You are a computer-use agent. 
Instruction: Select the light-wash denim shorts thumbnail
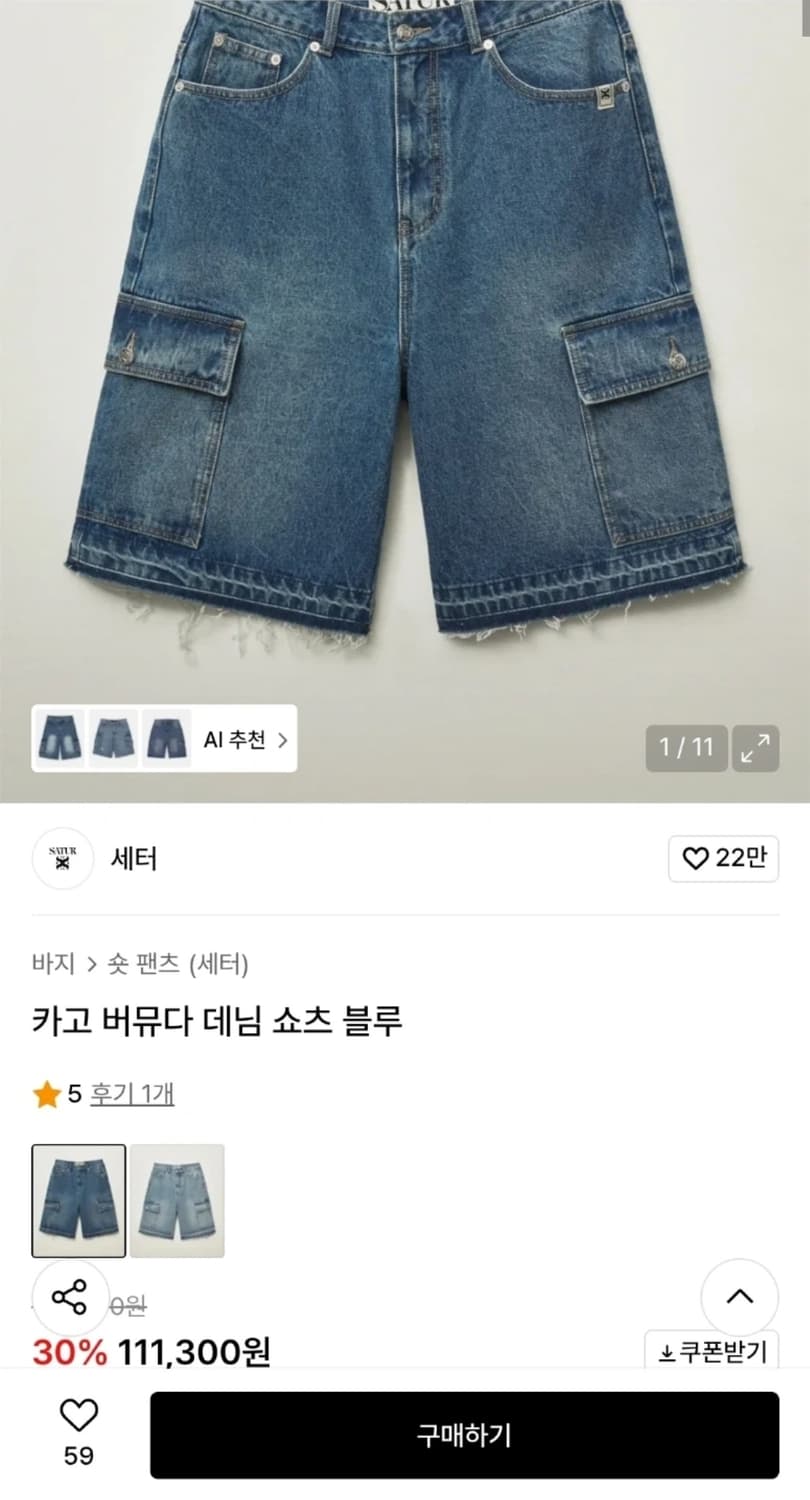tap(177, 1200)
